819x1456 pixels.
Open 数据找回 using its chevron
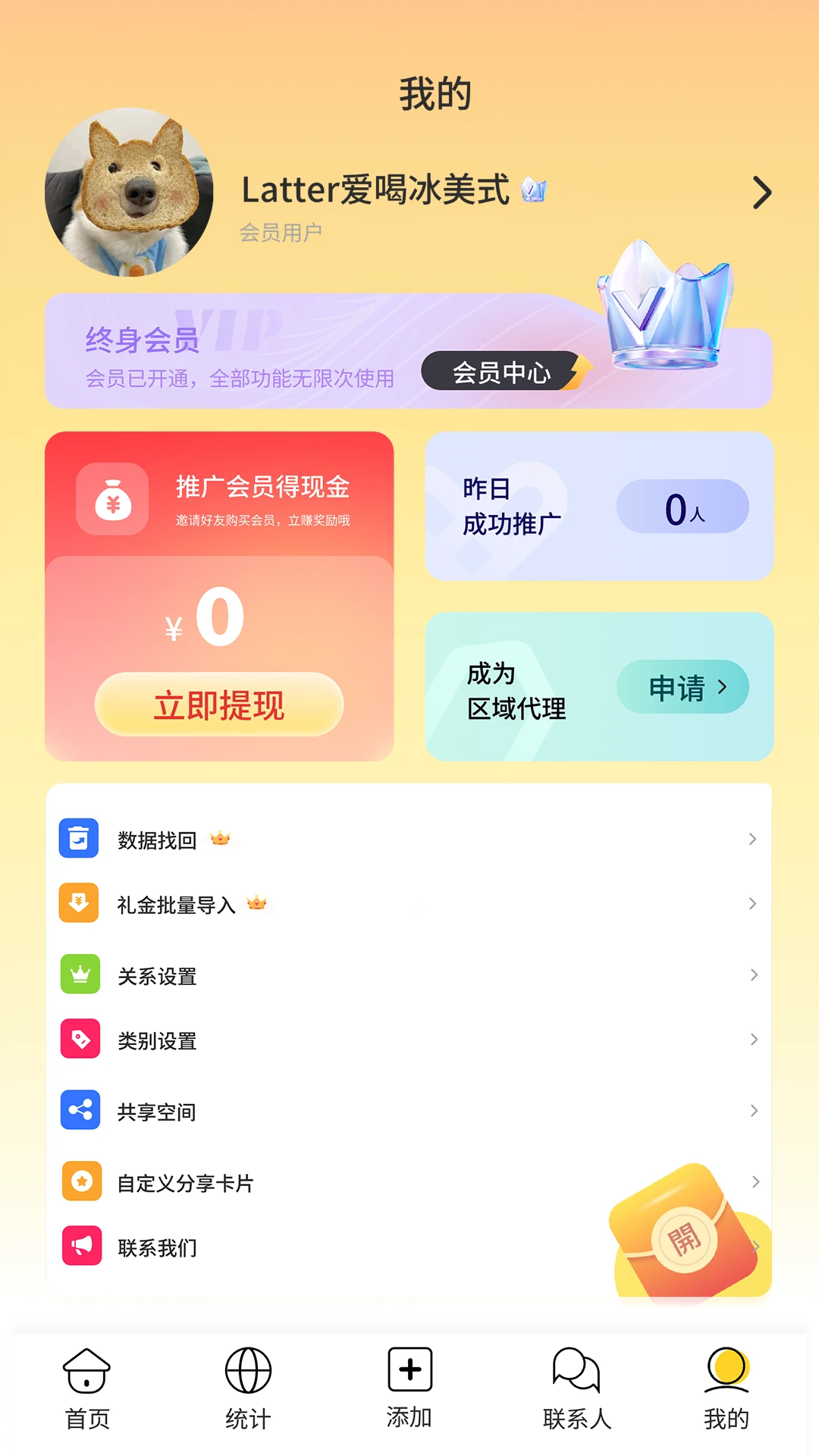point(752,839)
